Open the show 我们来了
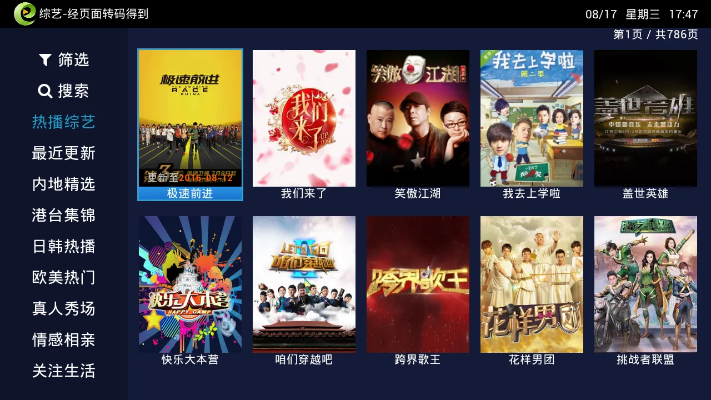 (304, 118)
